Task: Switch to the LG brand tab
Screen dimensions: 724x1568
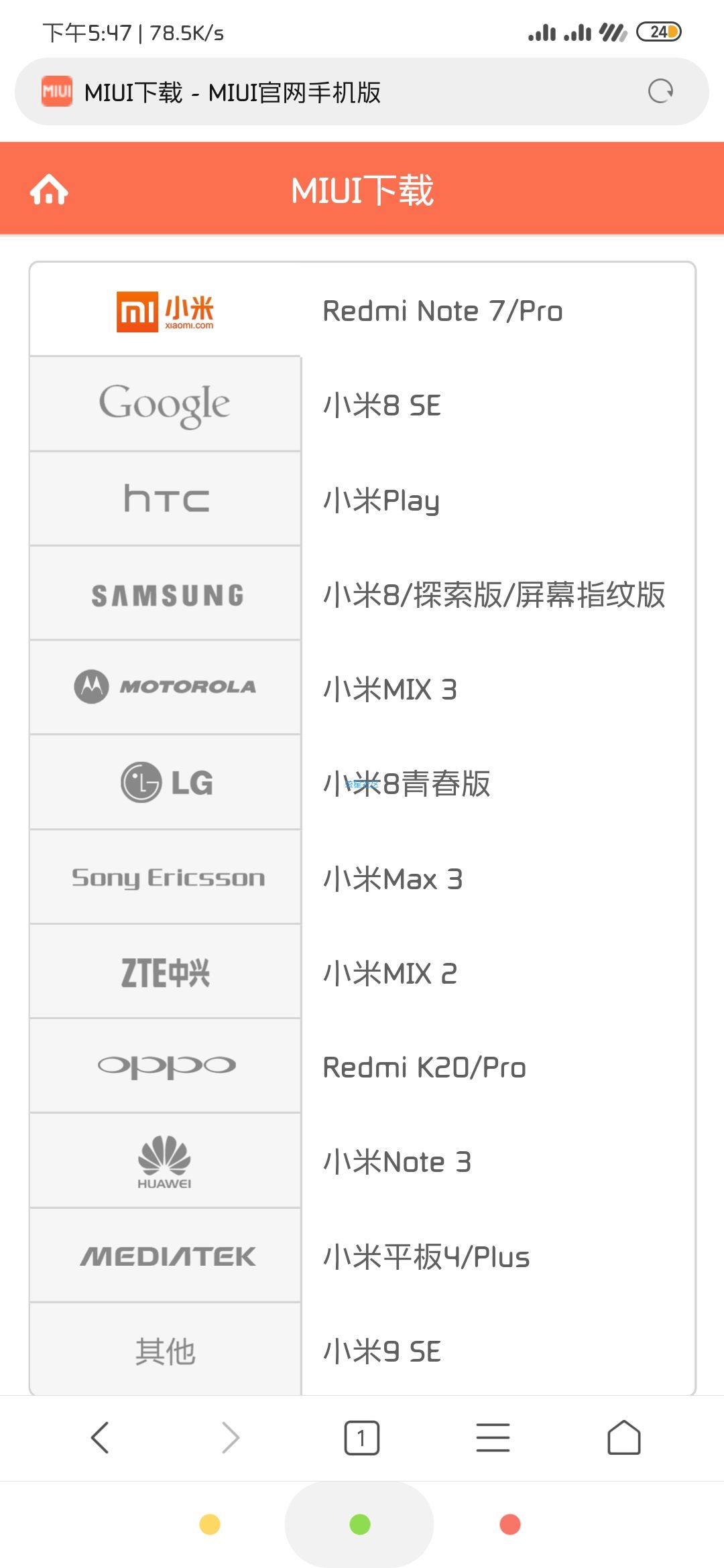Action: 165,782
